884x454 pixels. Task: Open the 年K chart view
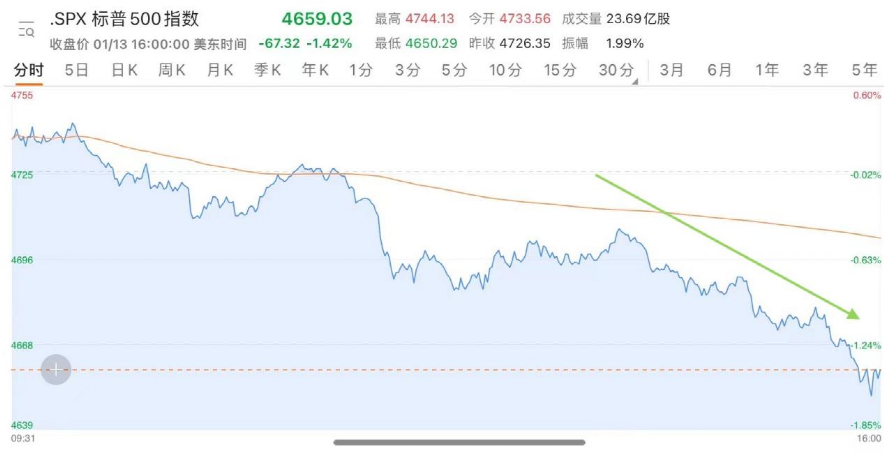(x=315, y=70)
